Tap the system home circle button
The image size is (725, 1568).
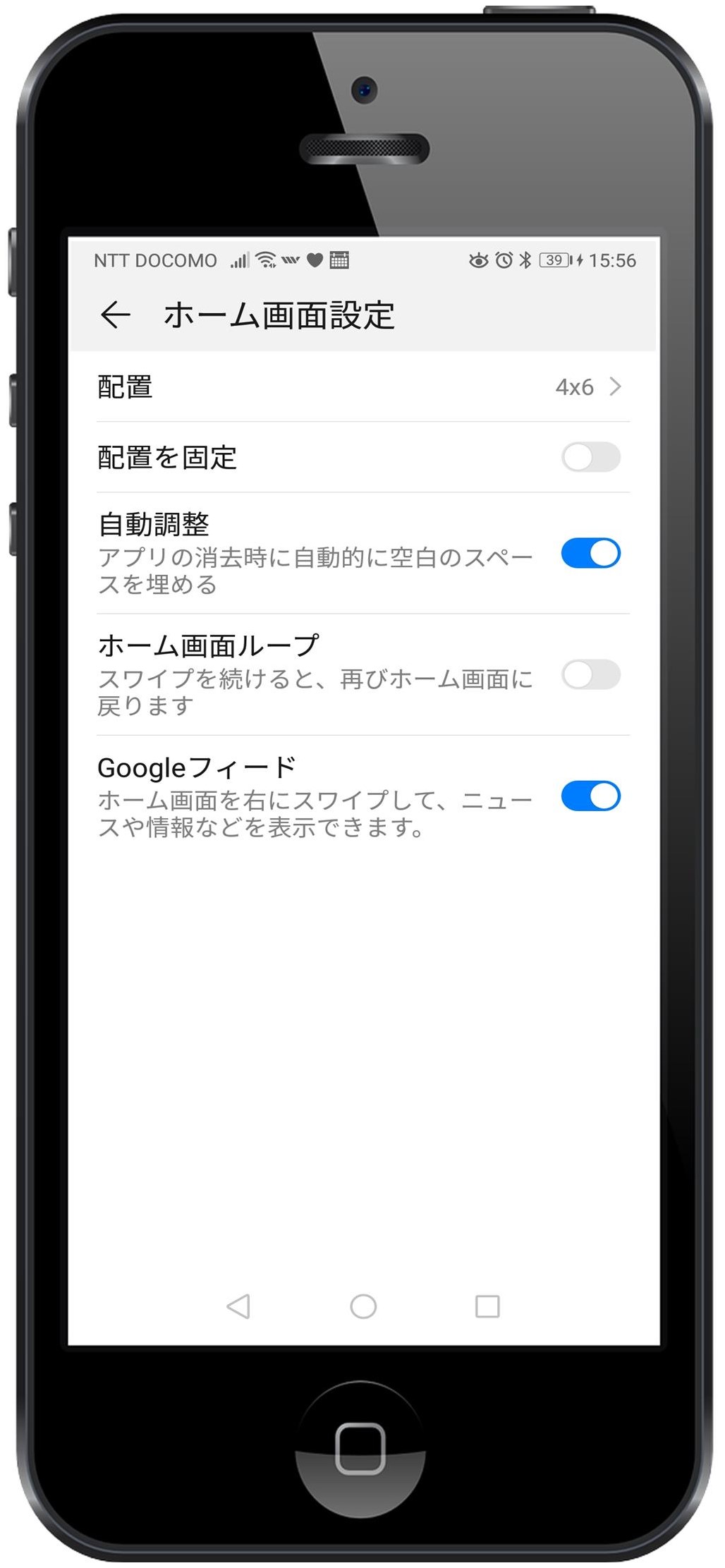[x=362, y=1306]
